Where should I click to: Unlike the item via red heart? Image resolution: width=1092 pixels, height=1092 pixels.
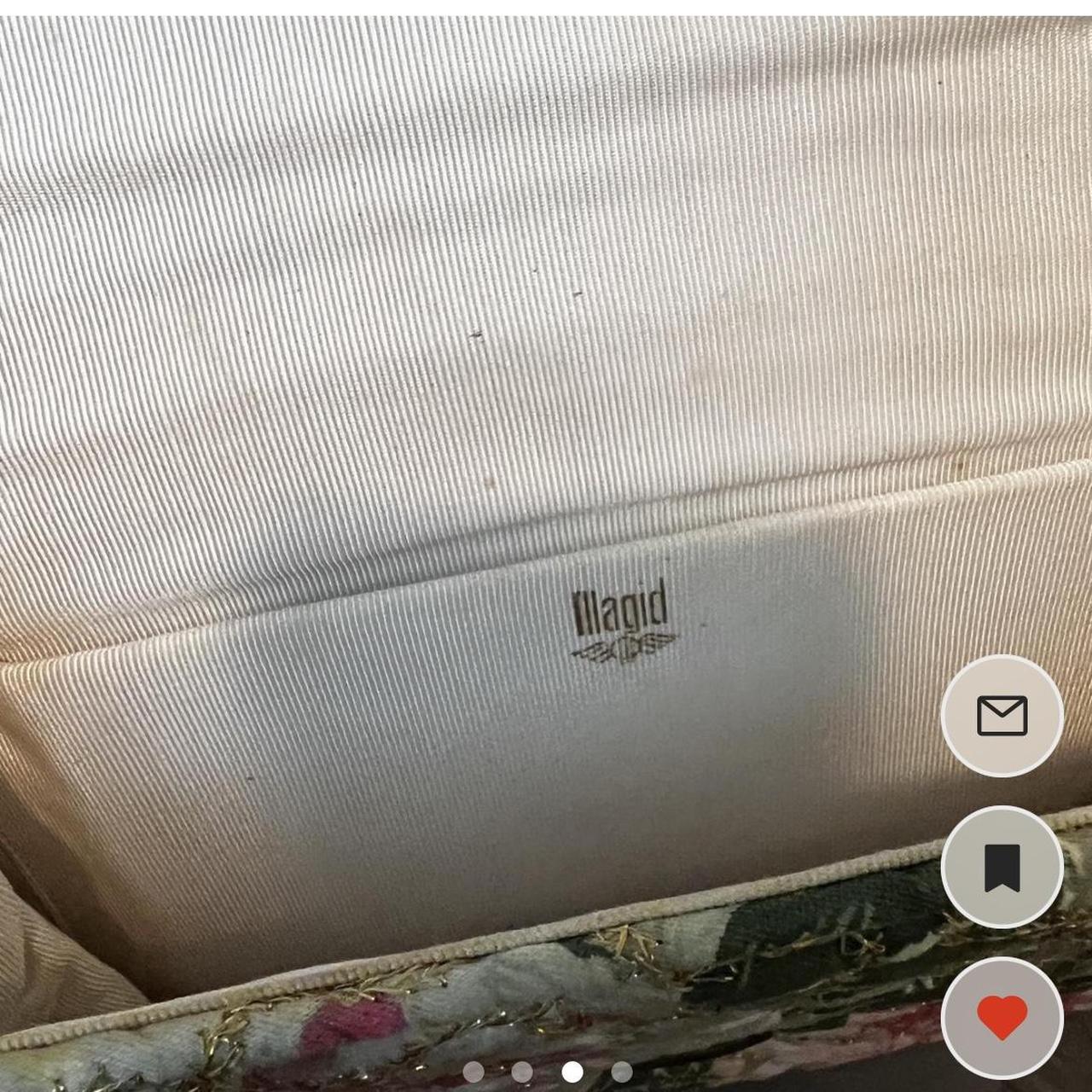1002,1018
